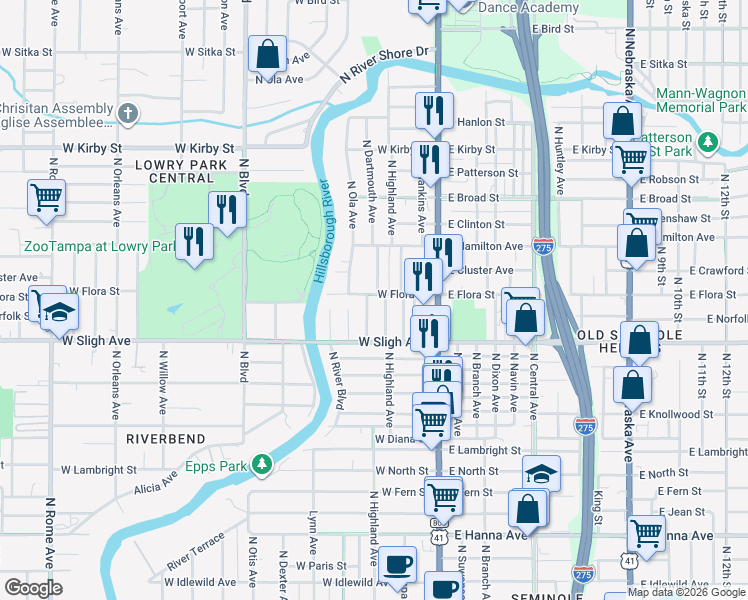Image resolution: width=748 pixels, height=600 pixels.
Task: Open the school marker near E North St
Action: (x=541, y=474)
